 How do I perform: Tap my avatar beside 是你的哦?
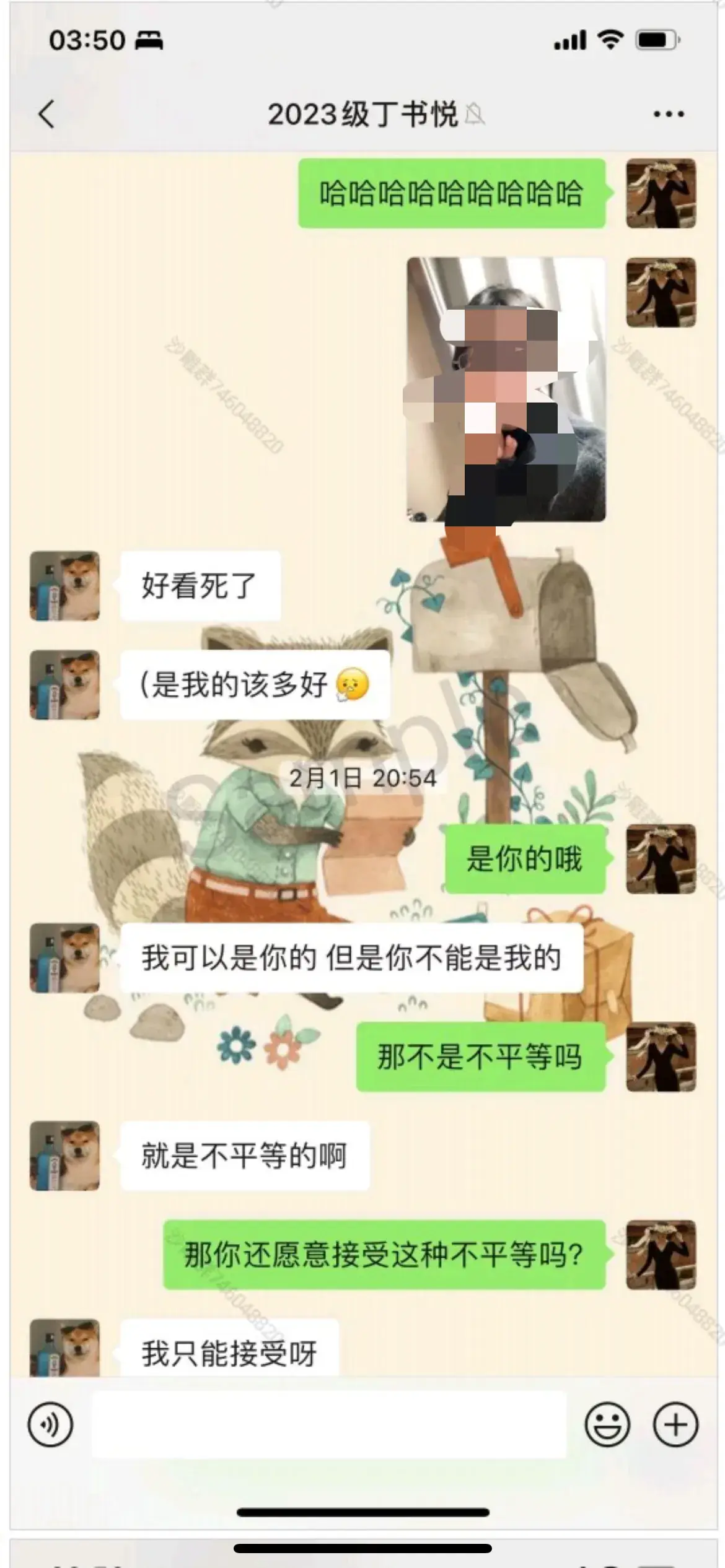coord(661,859)
